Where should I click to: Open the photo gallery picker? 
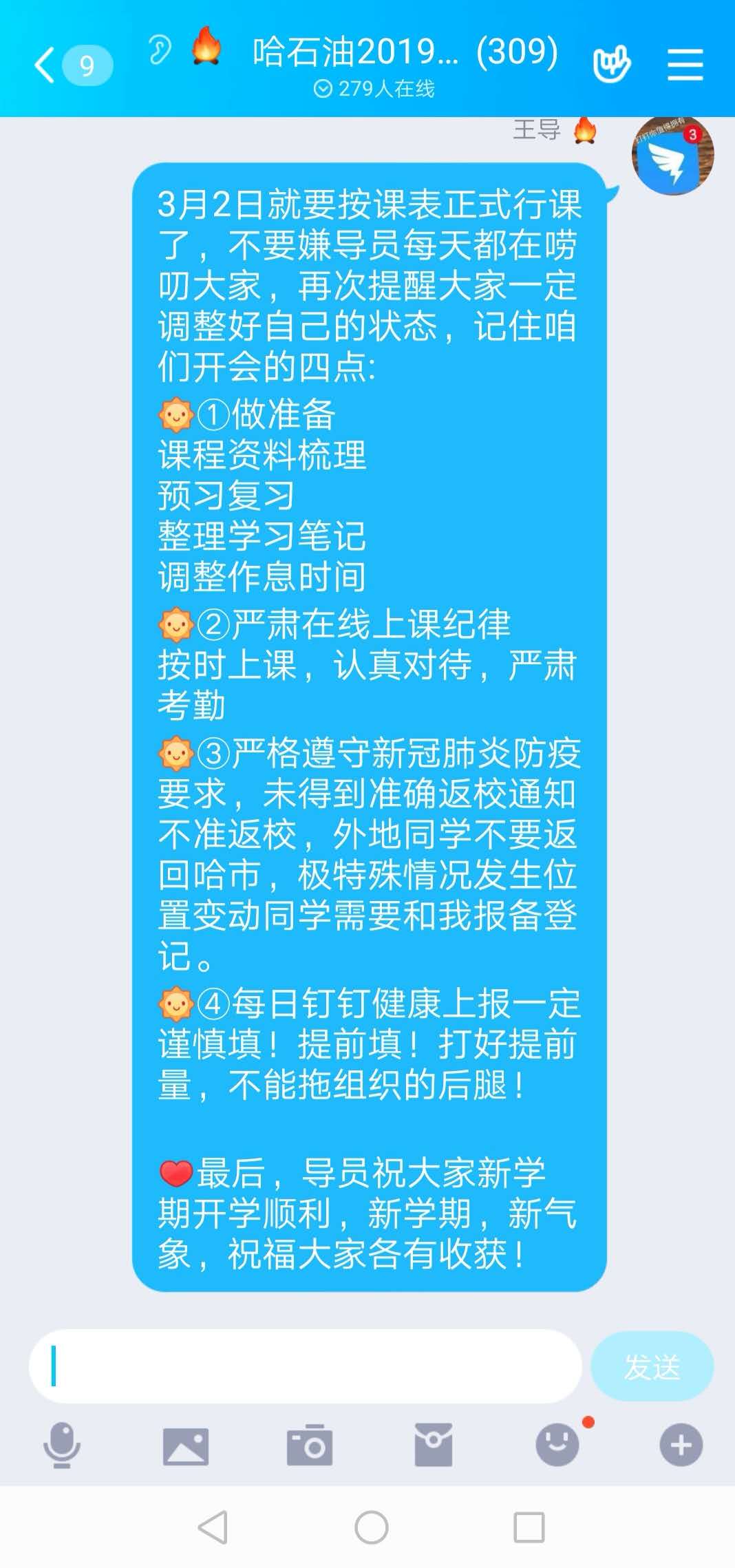click(x=185, y=1445)
